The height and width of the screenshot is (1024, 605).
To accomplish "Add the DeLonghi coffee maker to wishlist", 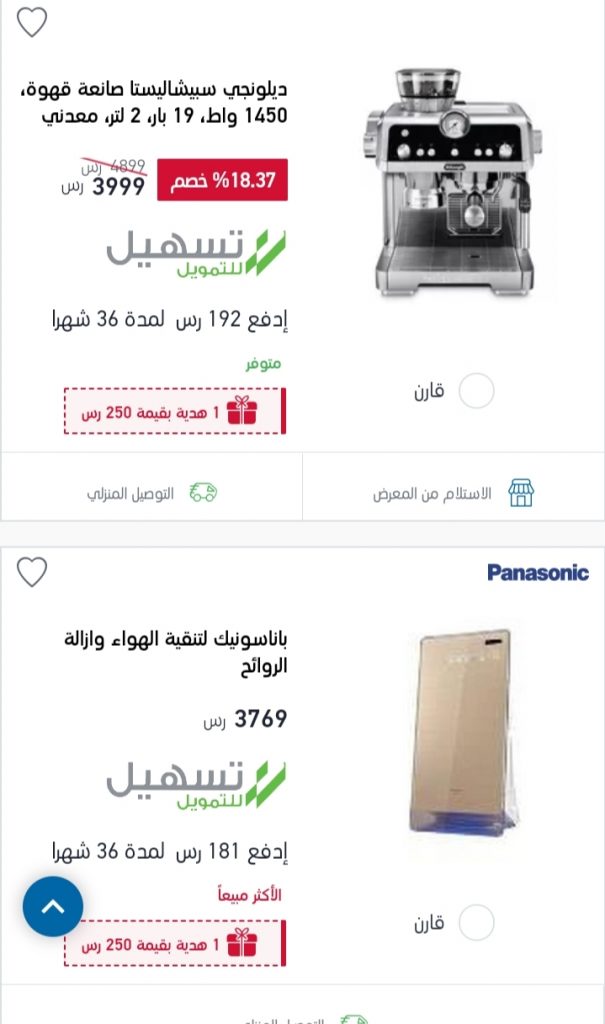I will point(32,22).
